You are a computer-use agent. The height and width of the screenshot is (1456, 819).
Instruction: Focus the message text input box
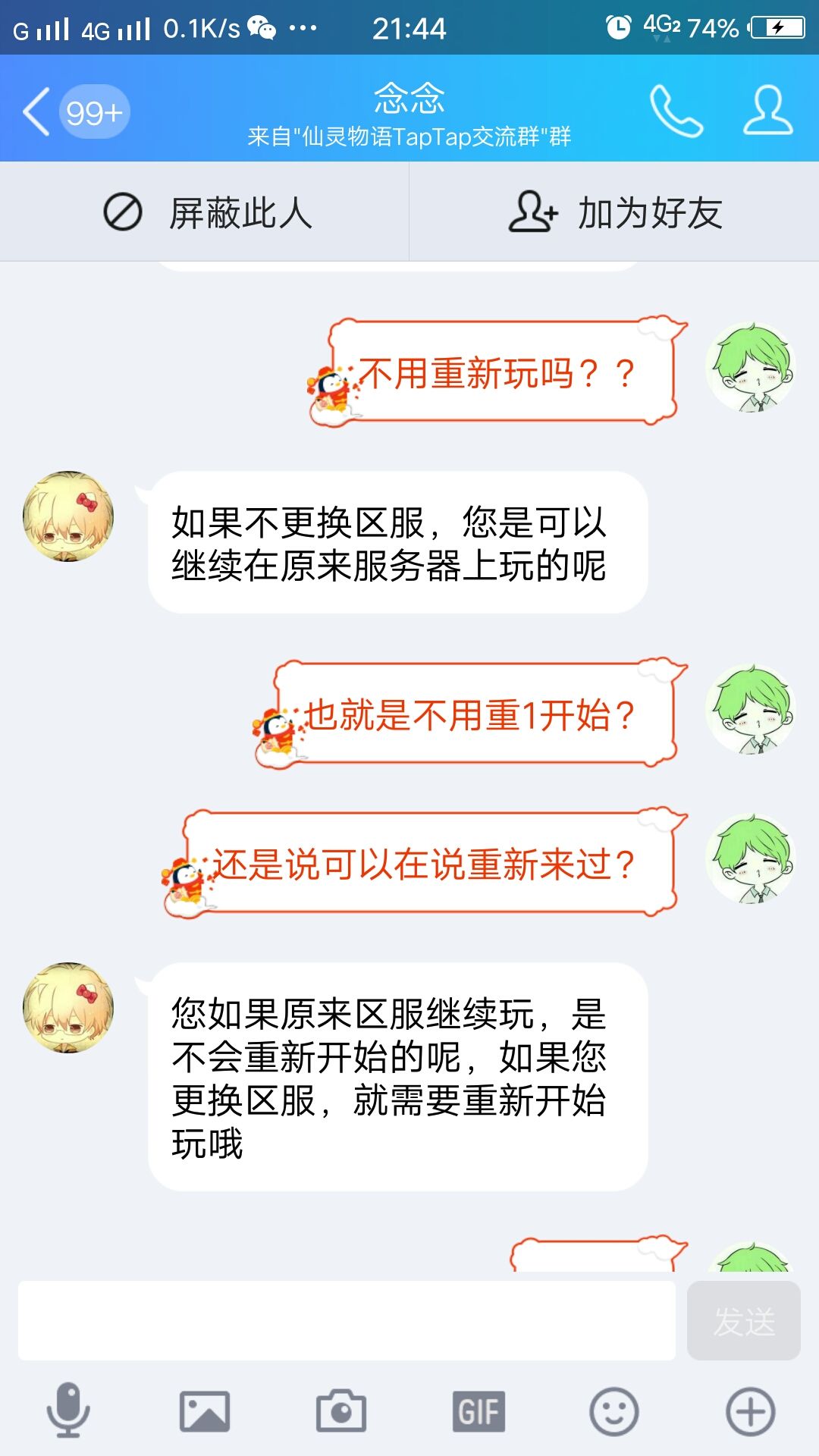pyautogui.click(x=347, y=1320)
